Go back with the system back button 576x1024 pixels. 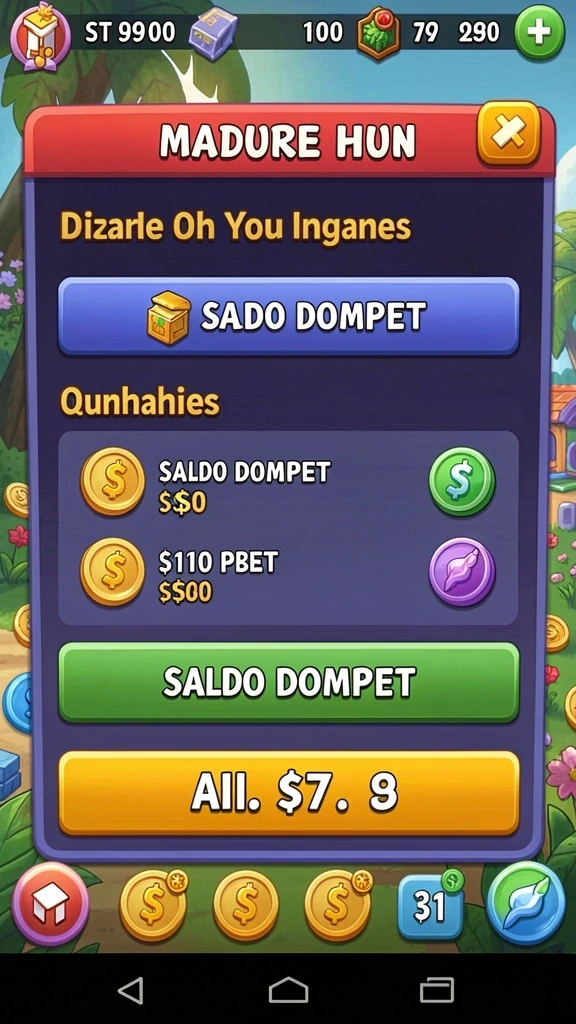pyautogui.click(x=131, y=990)
